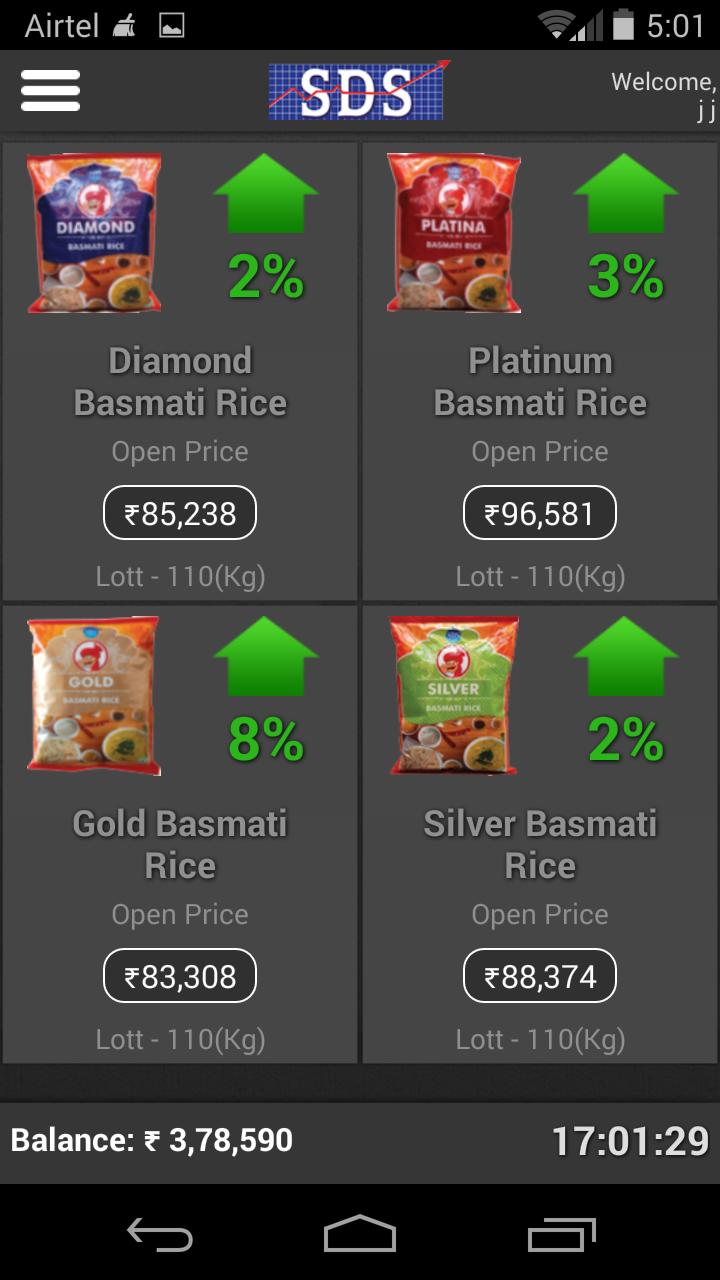This screenshot has height=1280, width=720.
Task: Tap the Diamond Basmati Rice product image
Action: coord(93,232)
